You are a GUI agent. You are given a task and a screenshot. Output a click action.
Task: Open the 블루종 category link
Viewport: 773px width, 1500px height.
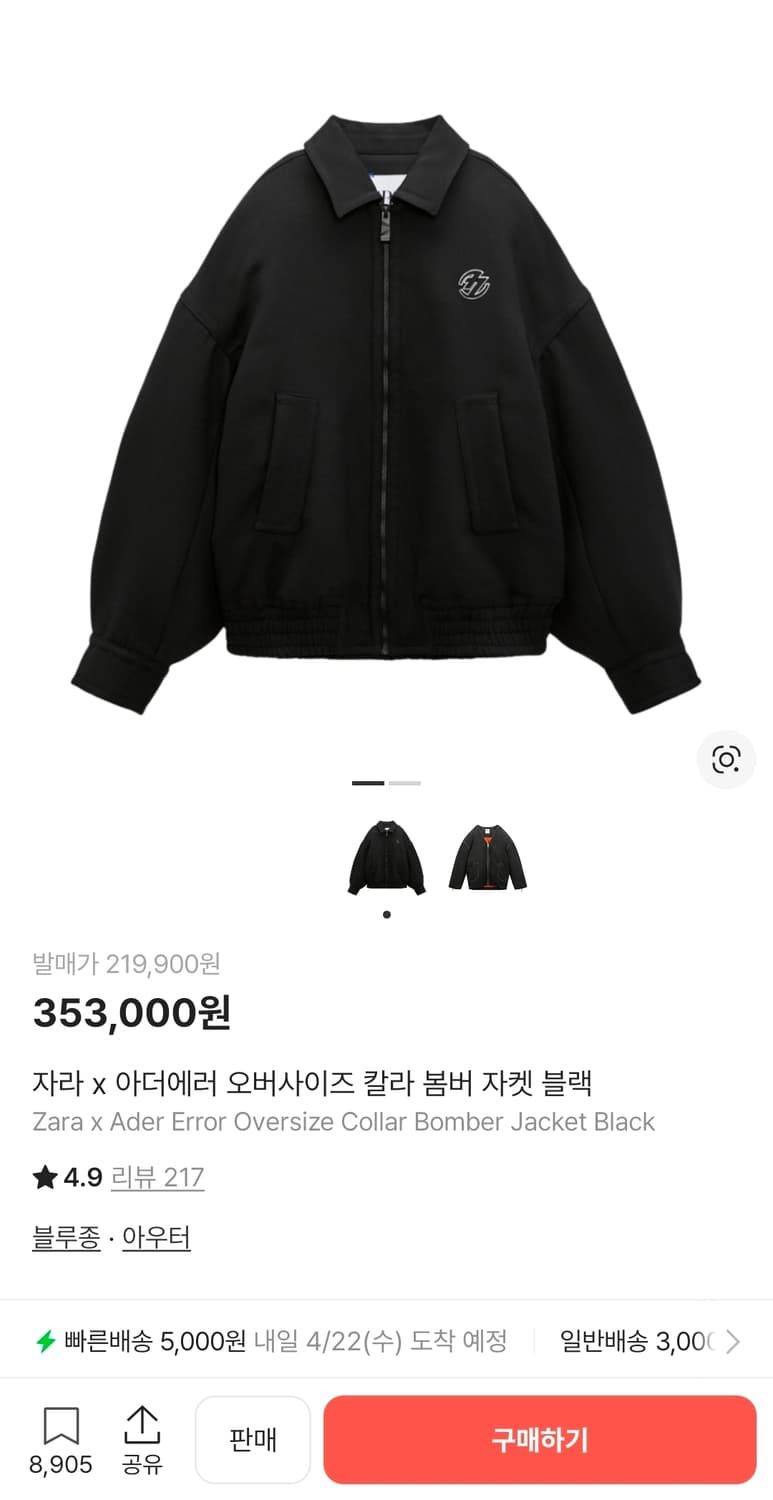point(64,1237)
